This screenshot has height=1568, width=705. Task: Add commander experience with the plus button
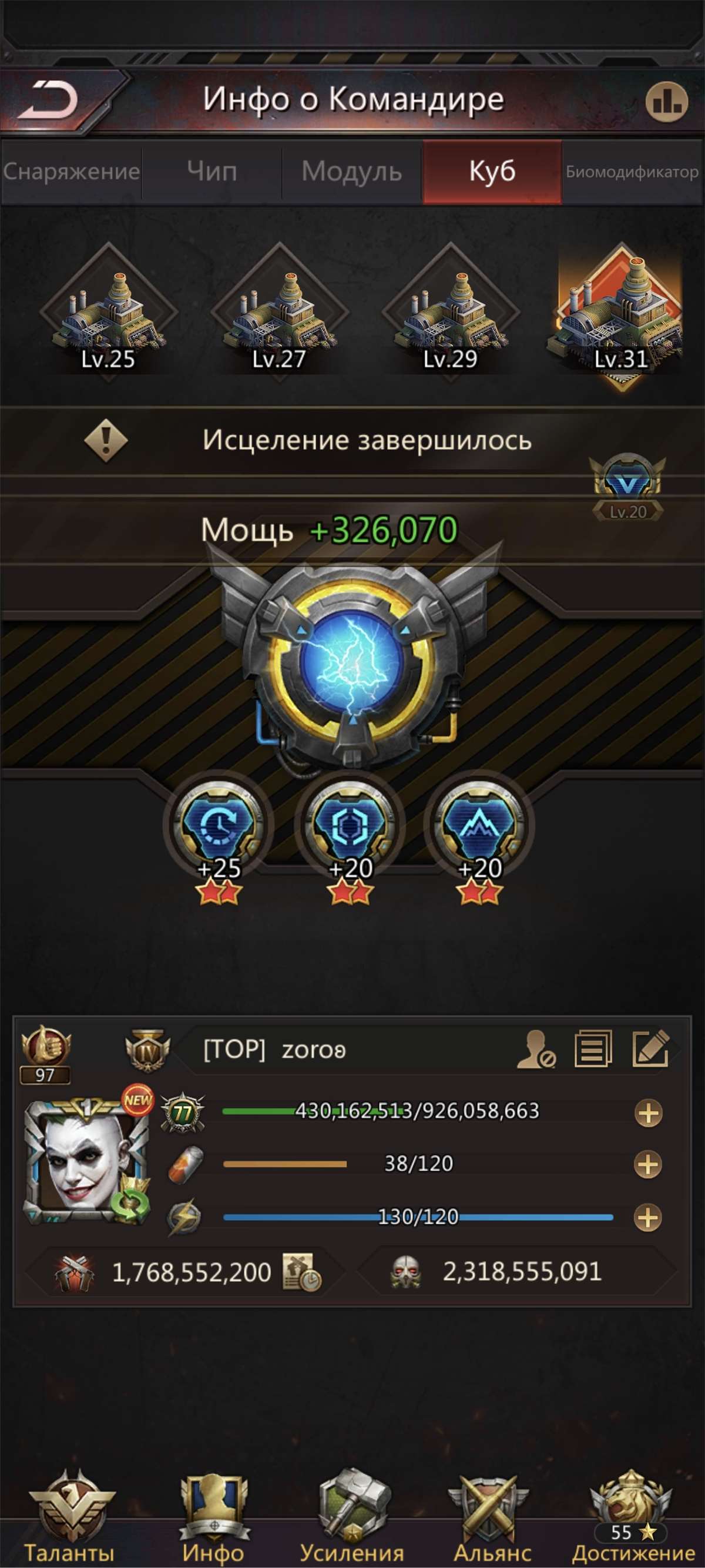click(648, 1113)
